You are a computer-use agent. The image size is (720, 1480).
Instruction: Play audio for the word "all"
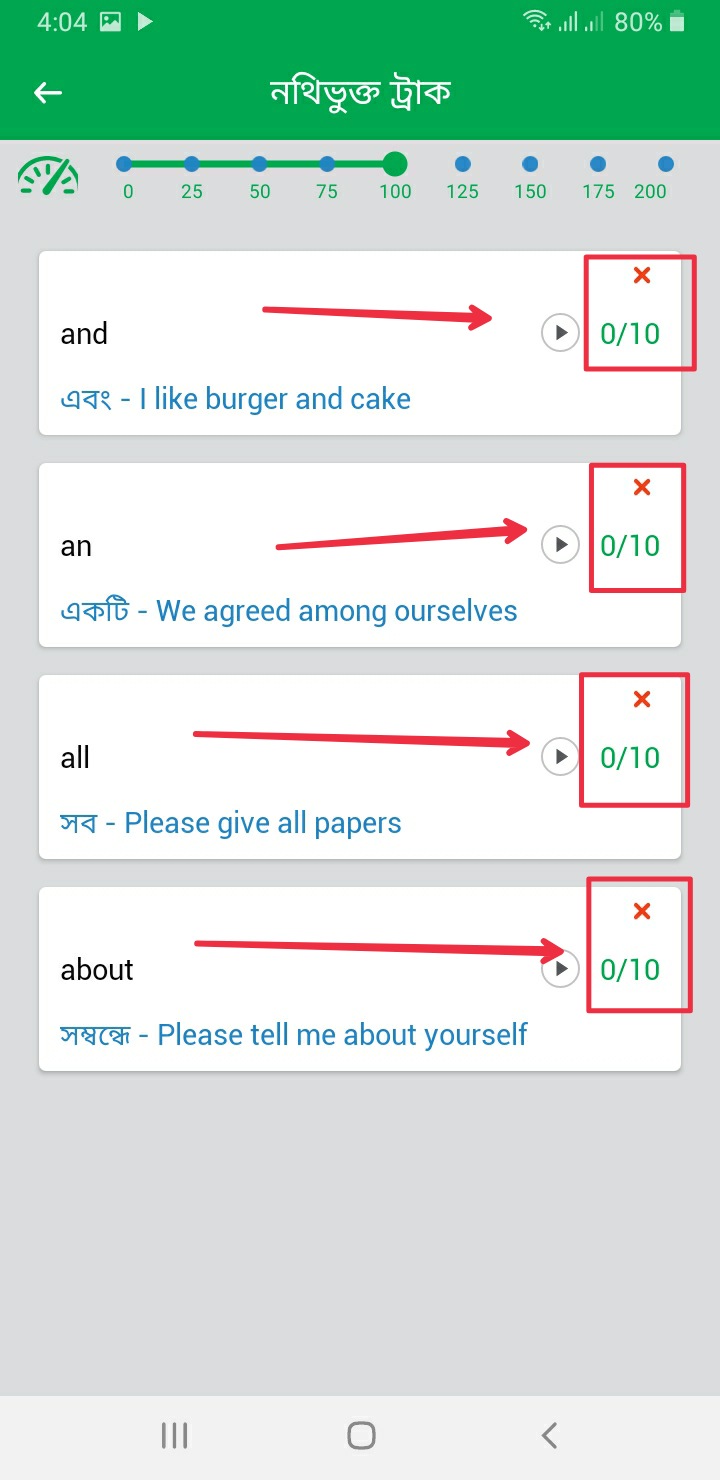(560, 757)
